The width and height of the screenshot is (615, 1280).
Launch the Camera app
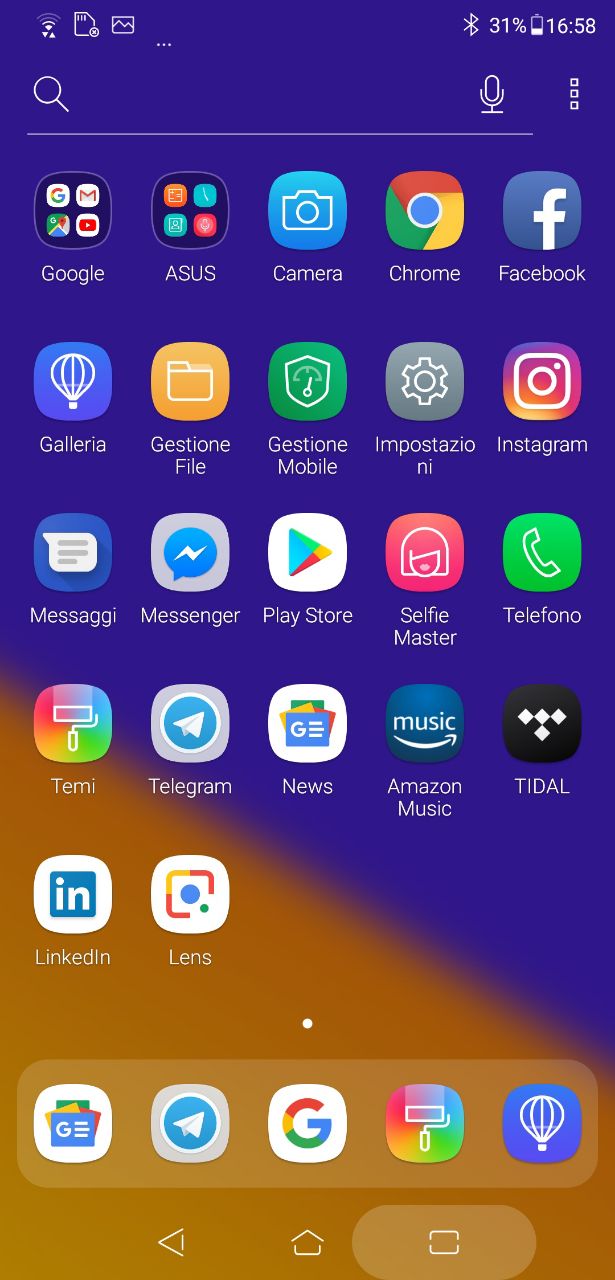pos(307,210)
